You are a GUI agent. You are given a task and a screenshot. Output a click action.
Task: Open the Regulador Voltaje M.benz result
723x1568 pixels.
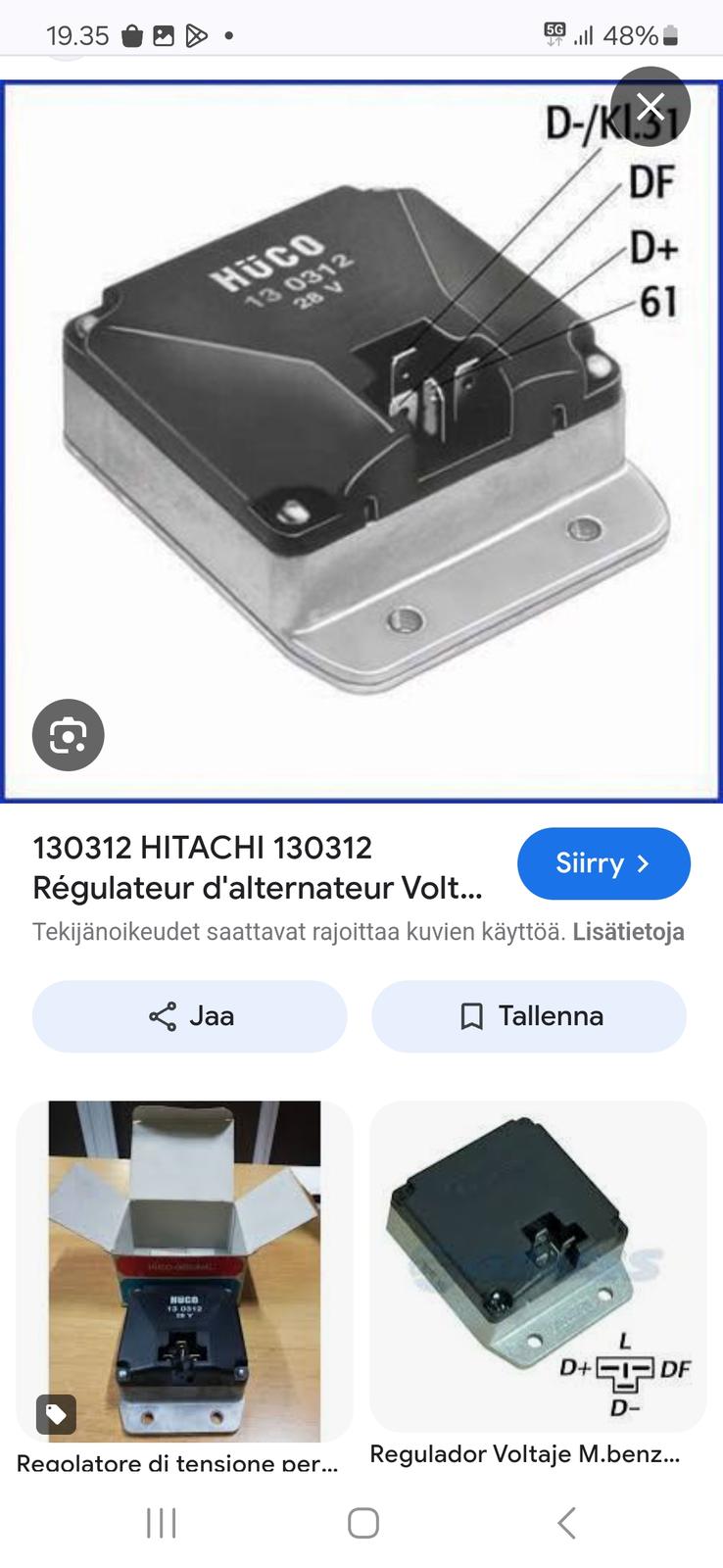pyautogui.click(x=538, y=1266)
